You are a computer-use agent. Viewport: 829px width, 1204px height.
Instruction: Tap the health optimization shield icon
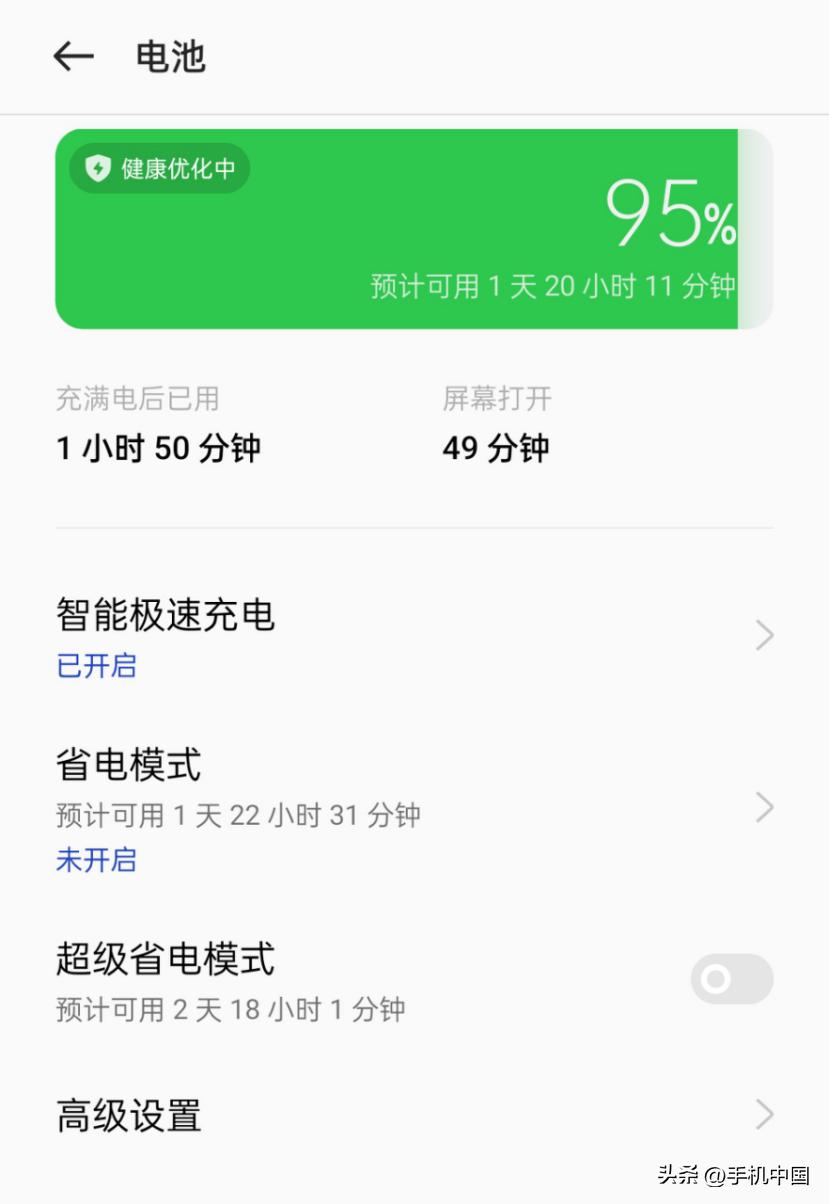97,169
